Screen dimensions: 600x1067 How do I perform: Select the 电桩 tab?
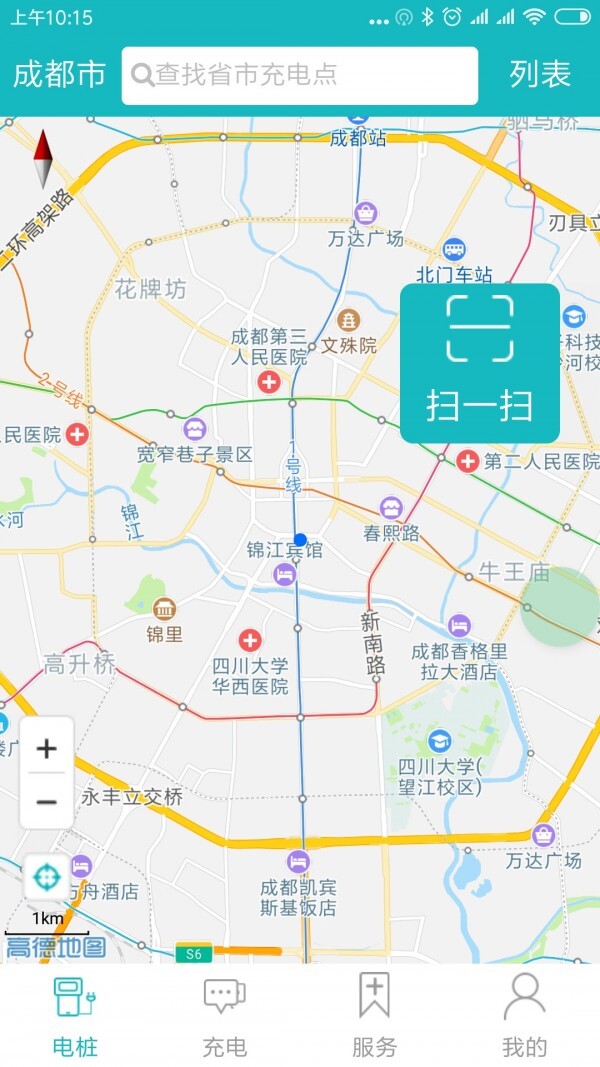pyautogui.click(x=75, y=1015)
